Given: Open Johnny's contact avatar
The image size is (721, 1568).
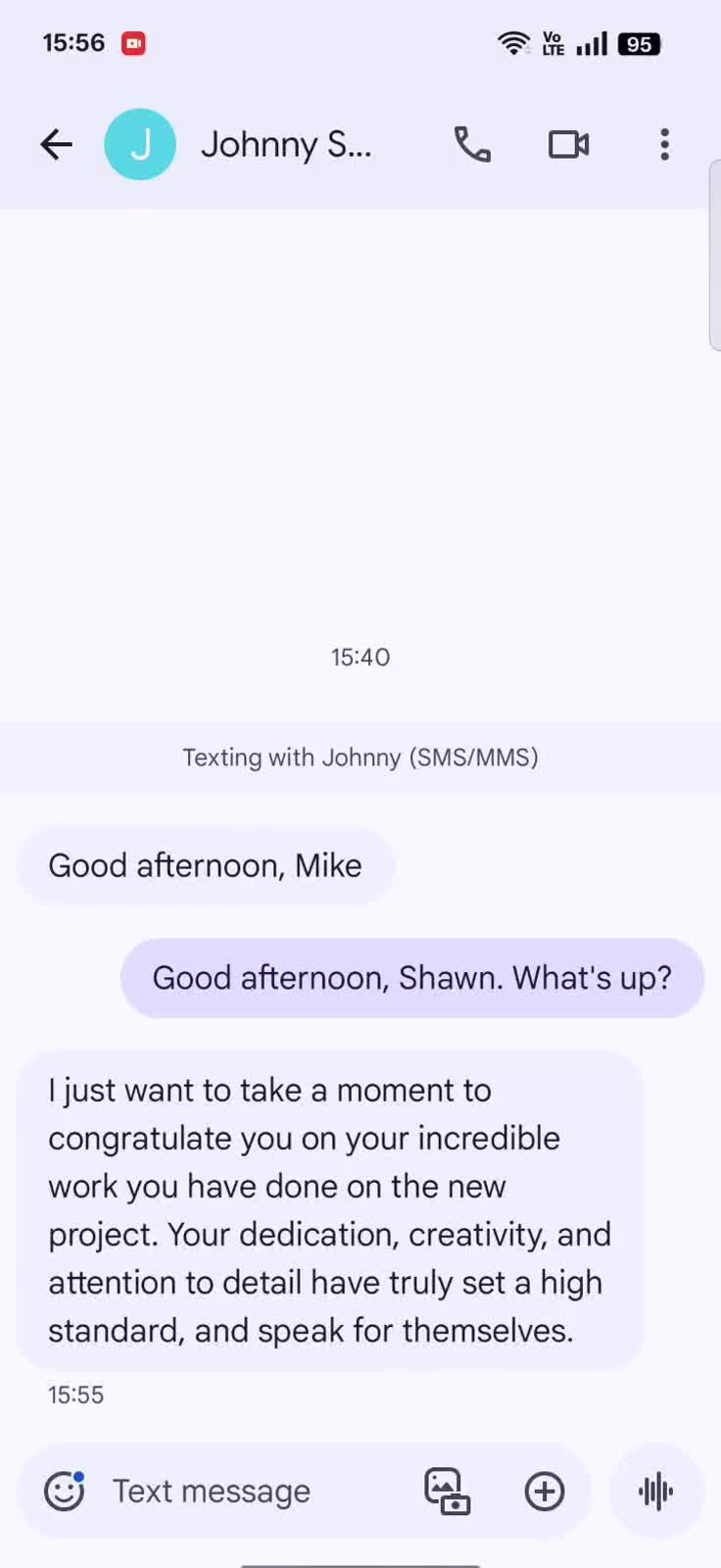Looking at the screenshot, I should point(140,145).
